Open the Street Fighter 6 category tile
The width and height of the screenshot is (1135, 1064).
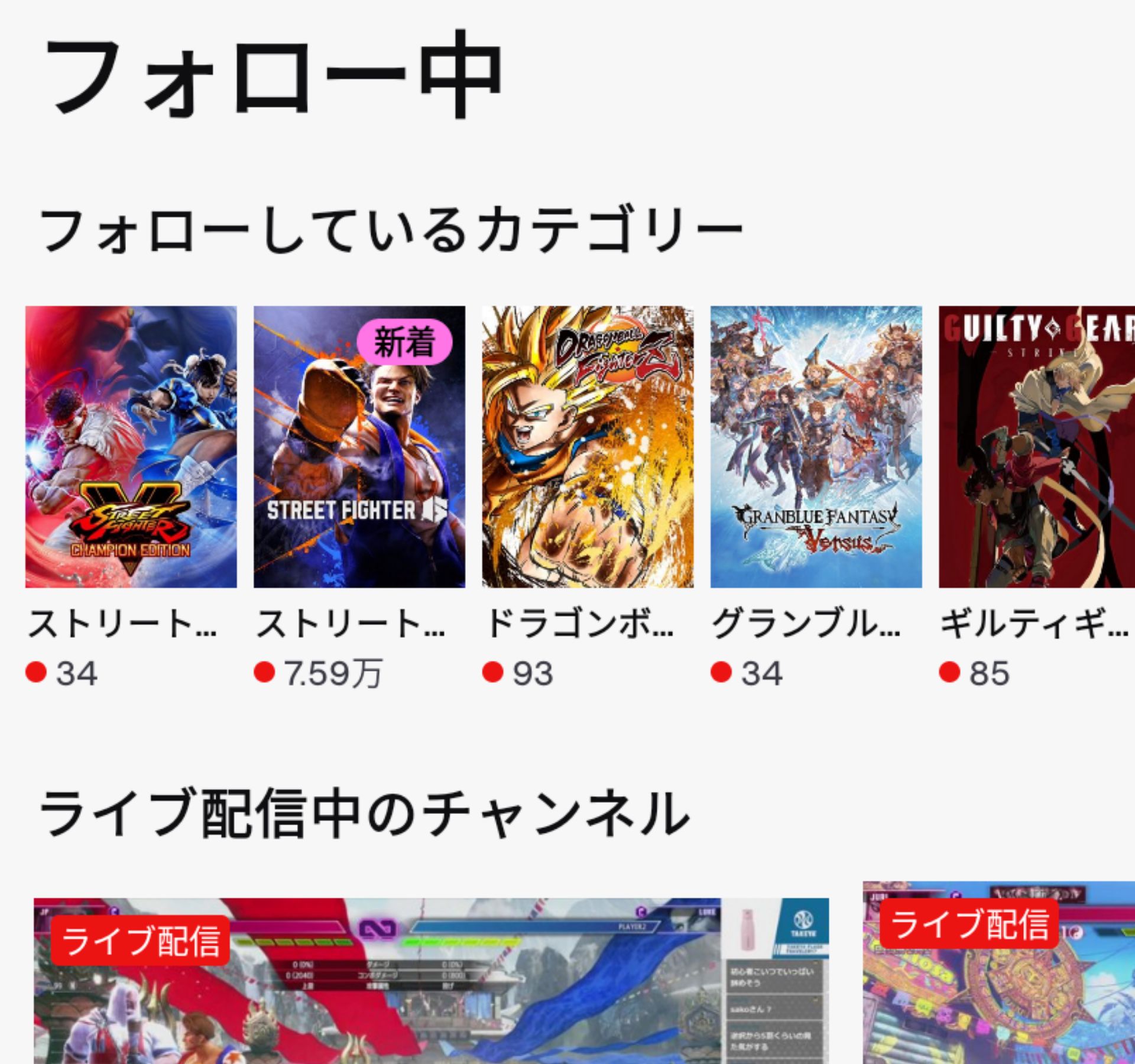pos(359,447)
